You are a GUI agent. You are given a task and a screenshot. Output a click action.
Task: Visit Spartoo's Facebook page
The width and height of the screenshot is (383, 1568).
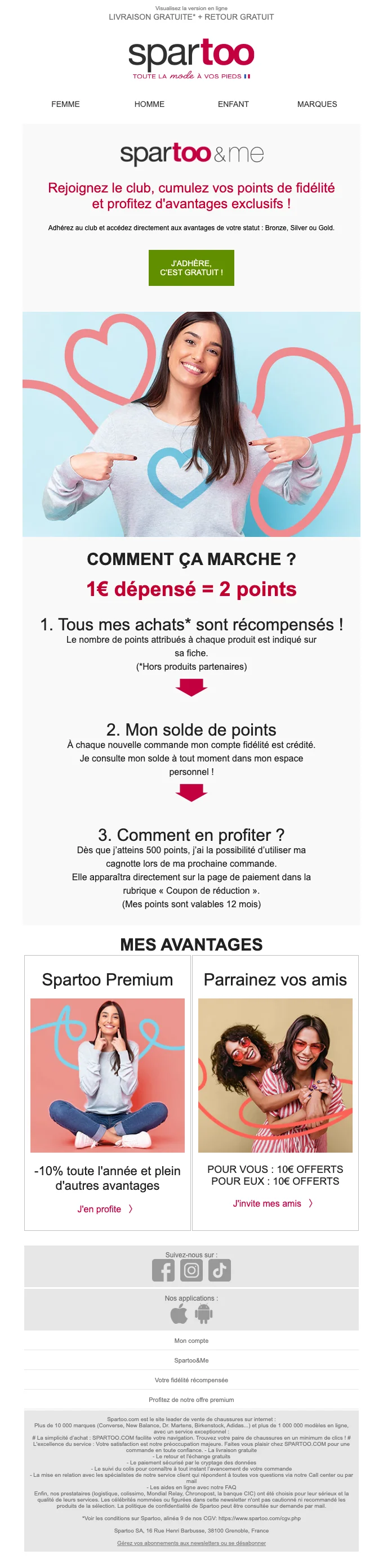(163, 1270)
